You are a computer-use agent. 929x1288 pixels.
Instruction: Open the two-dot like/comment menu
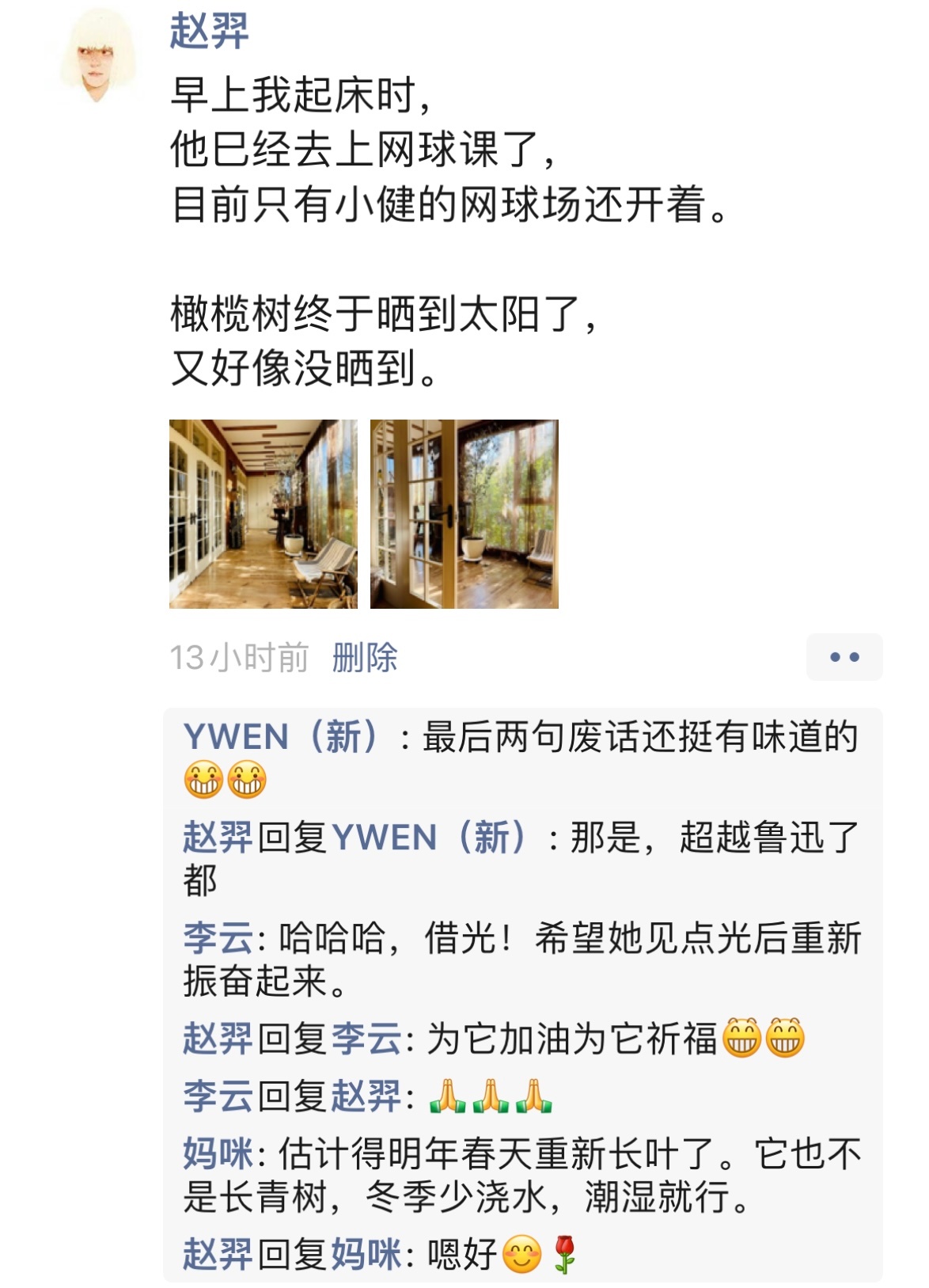(844, 657)
